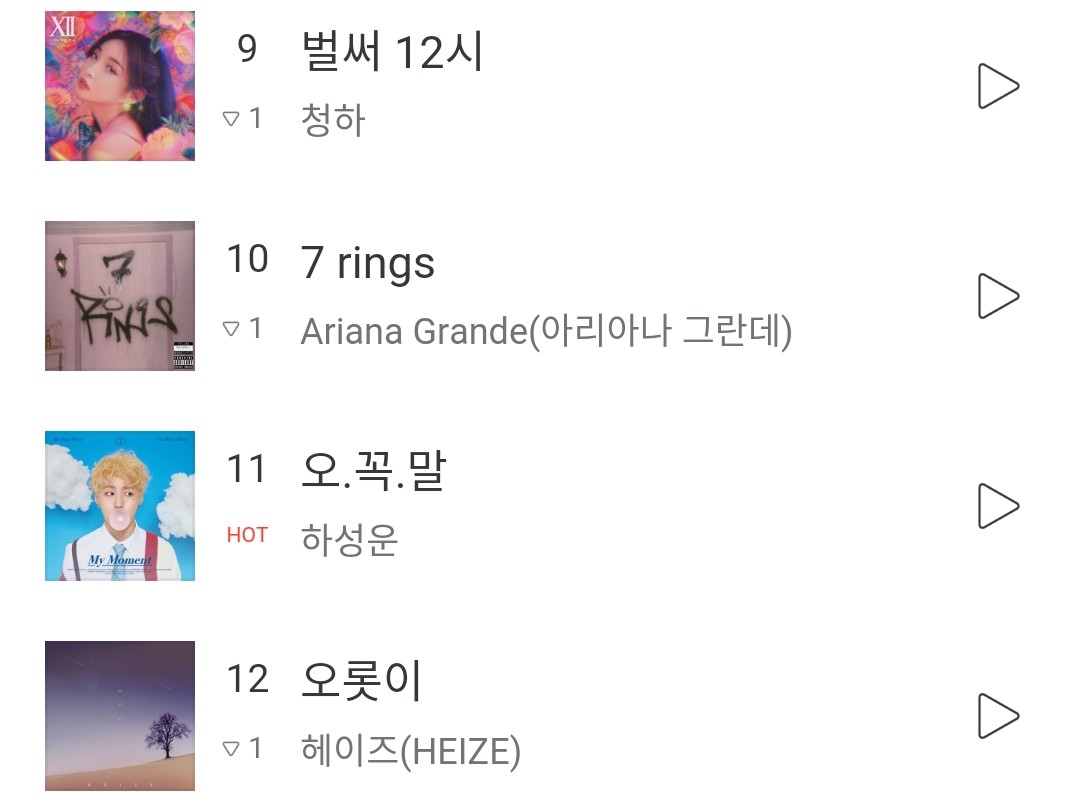Viewport: 1080px width, 810px height.
Task: Open the My Moment album cover
Action: coord(120,506)
